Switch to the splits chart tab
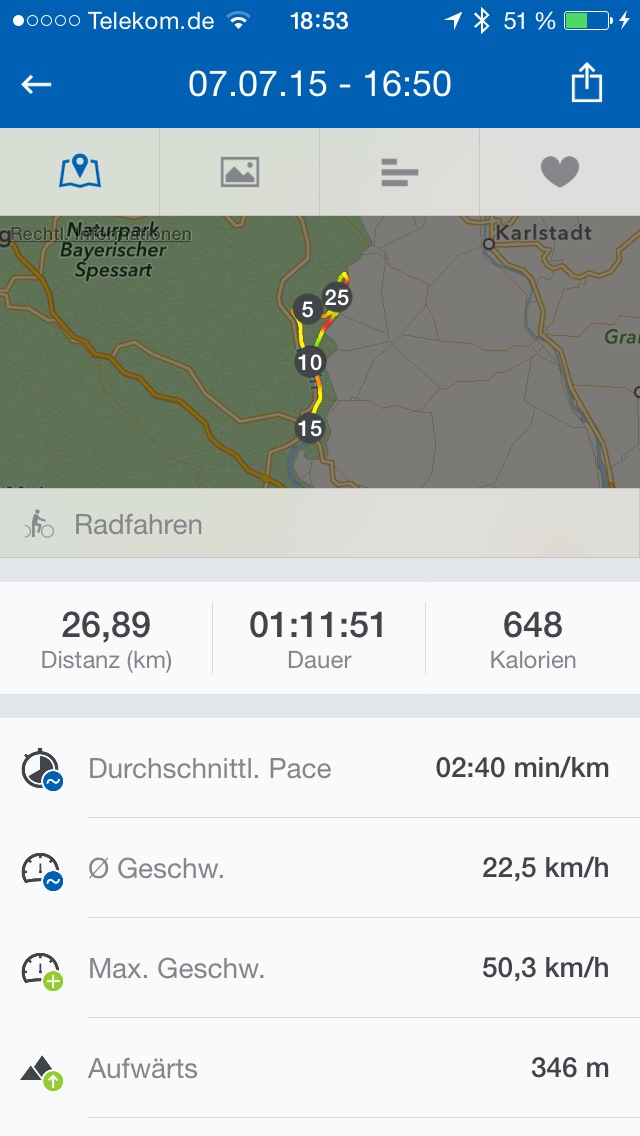640x1136 pixels. click(400, 172)
